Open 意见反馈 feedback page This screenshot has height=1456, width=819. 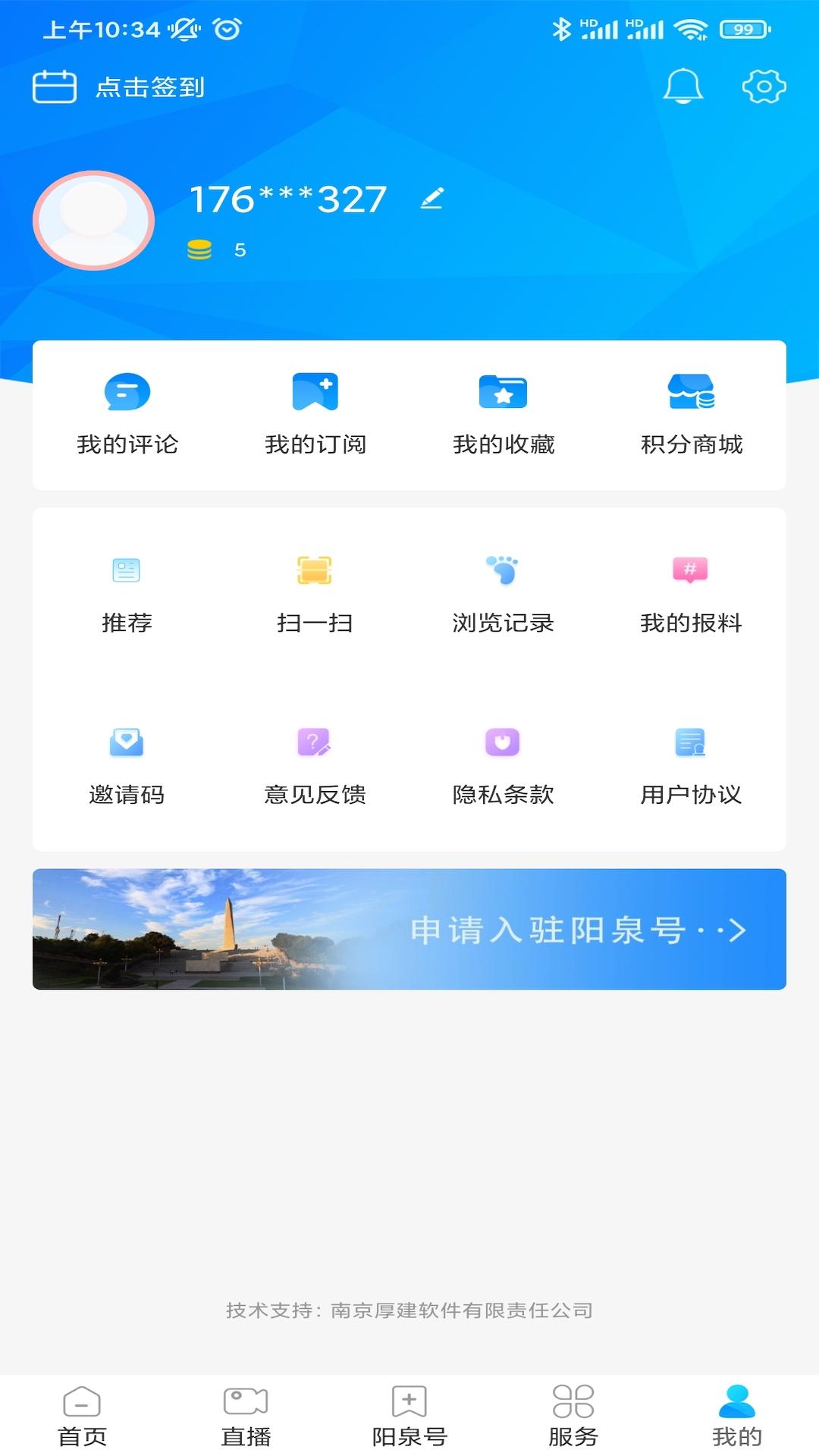315,767
